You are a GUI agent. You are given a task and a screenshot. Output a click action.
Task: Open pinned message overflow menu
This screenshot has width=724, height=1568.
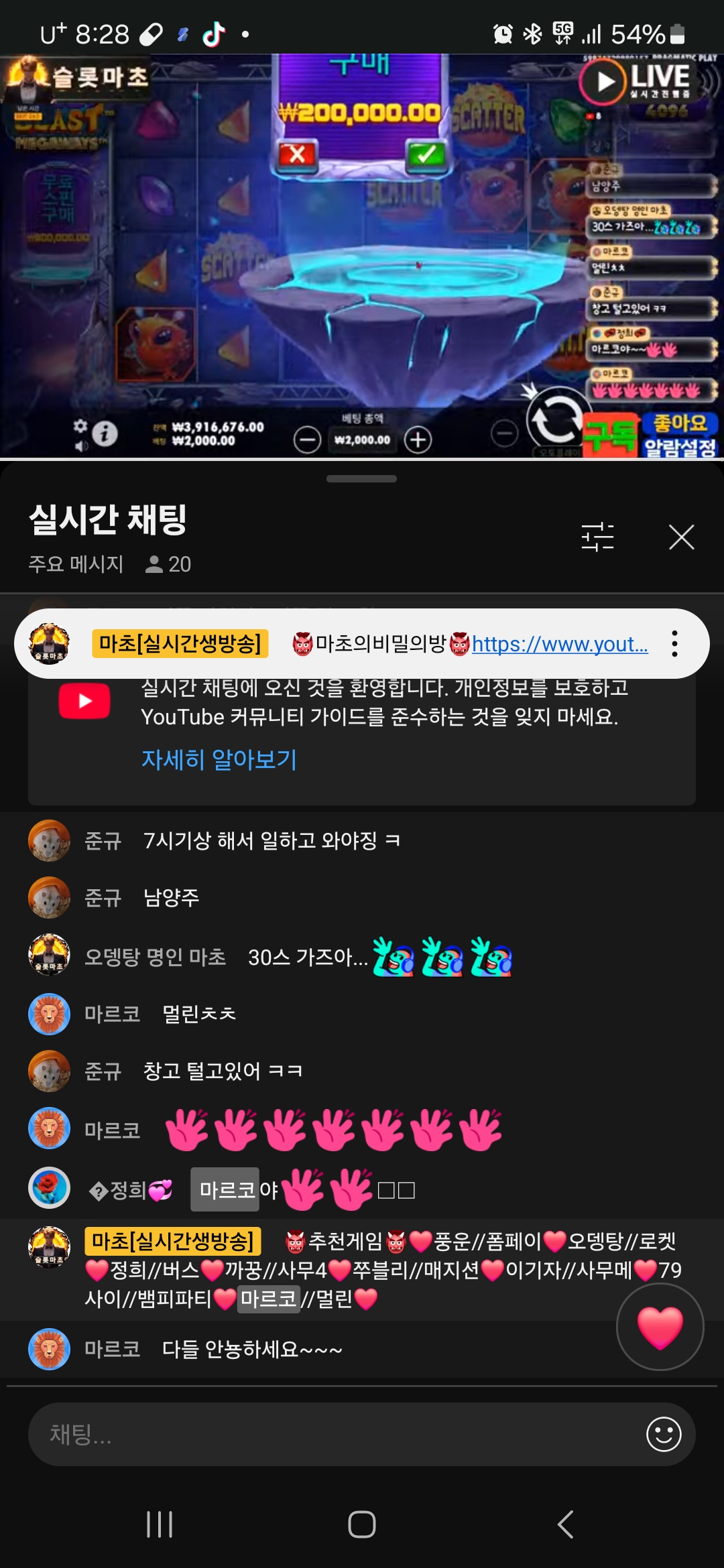(674, 643)
